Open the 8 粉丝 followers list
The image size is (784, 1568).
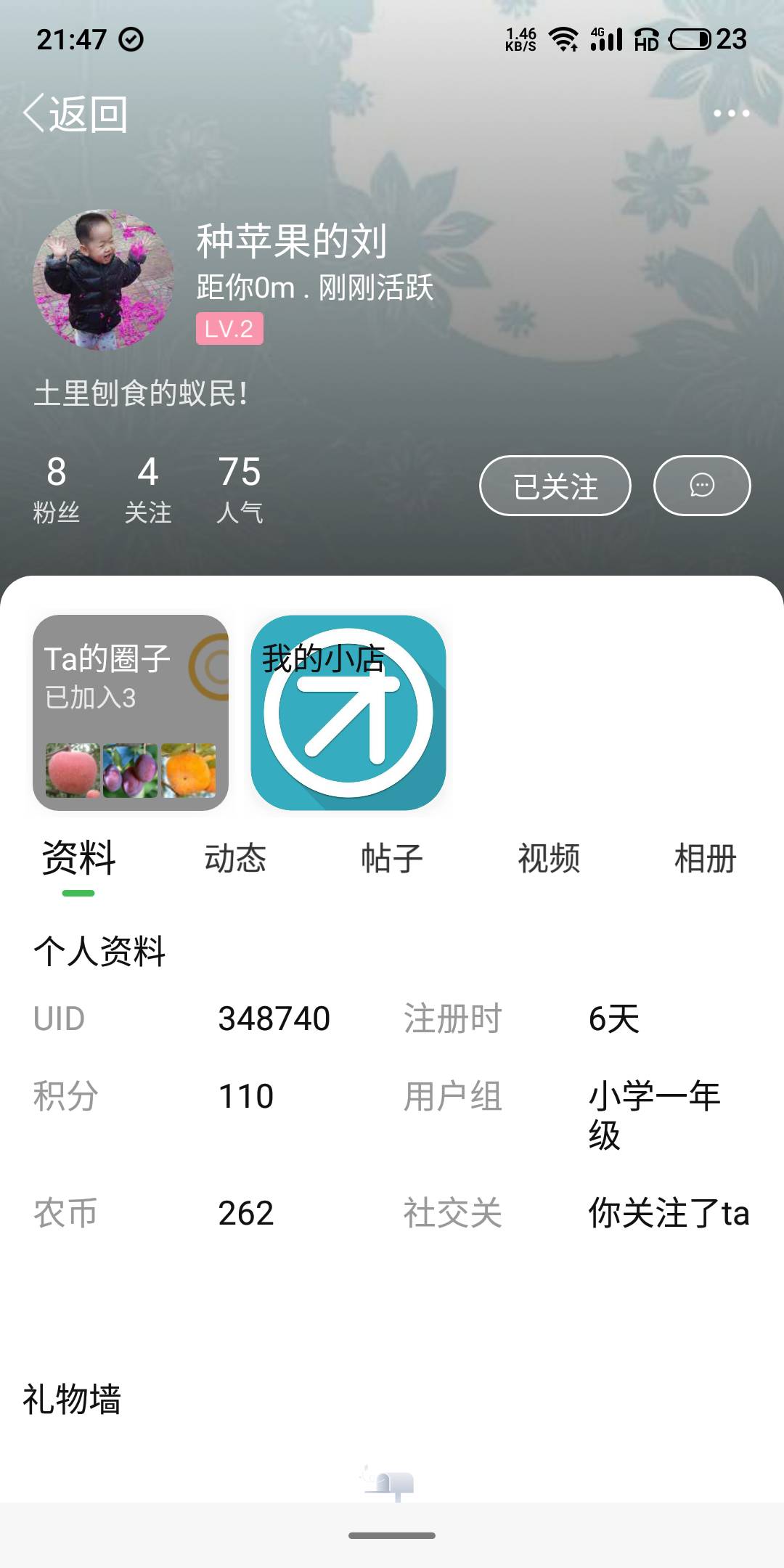(x=57, y=489)
